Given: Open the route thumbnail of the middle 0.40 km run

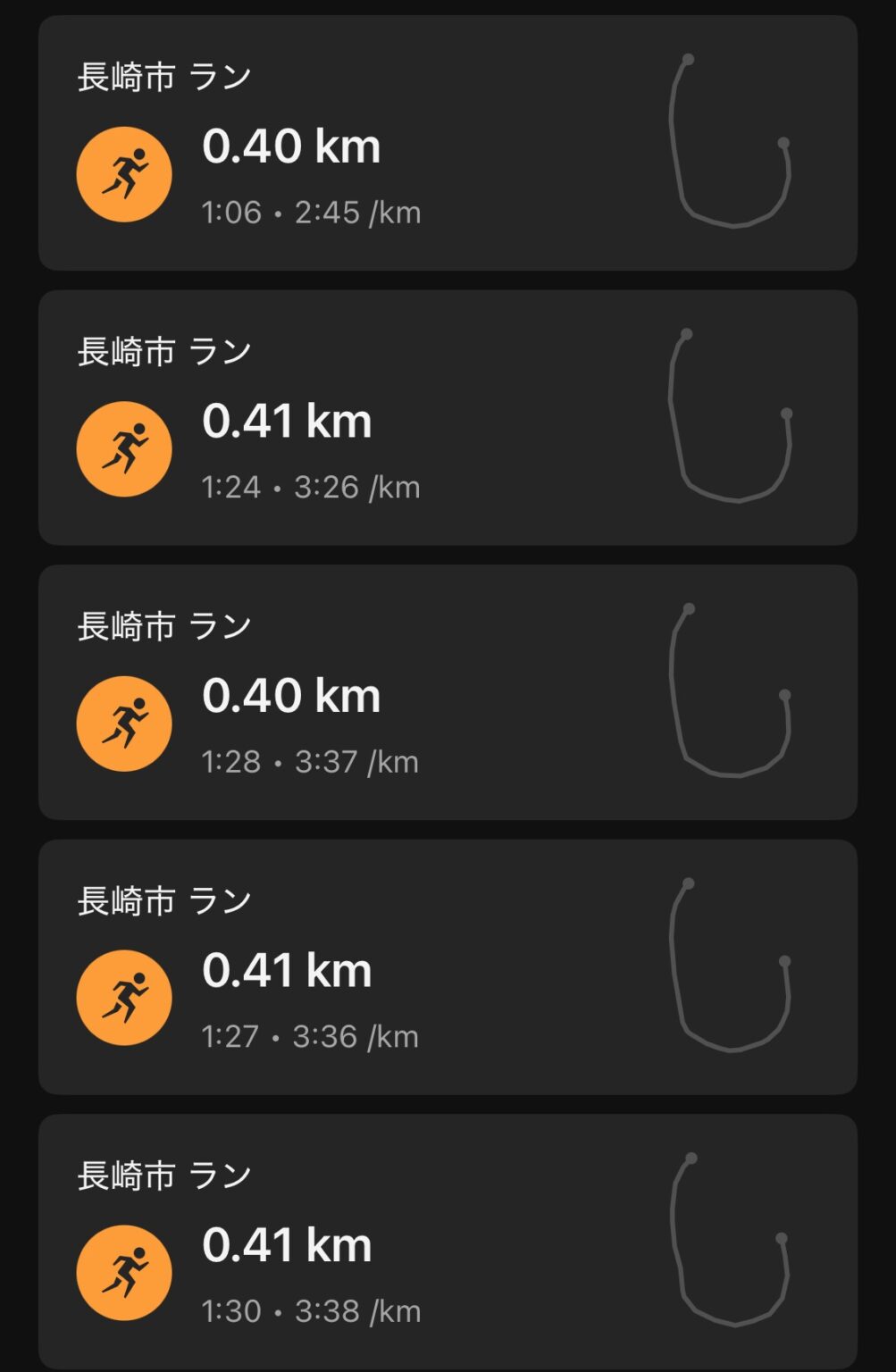Looking at the screenshot, I should (733, 692).
